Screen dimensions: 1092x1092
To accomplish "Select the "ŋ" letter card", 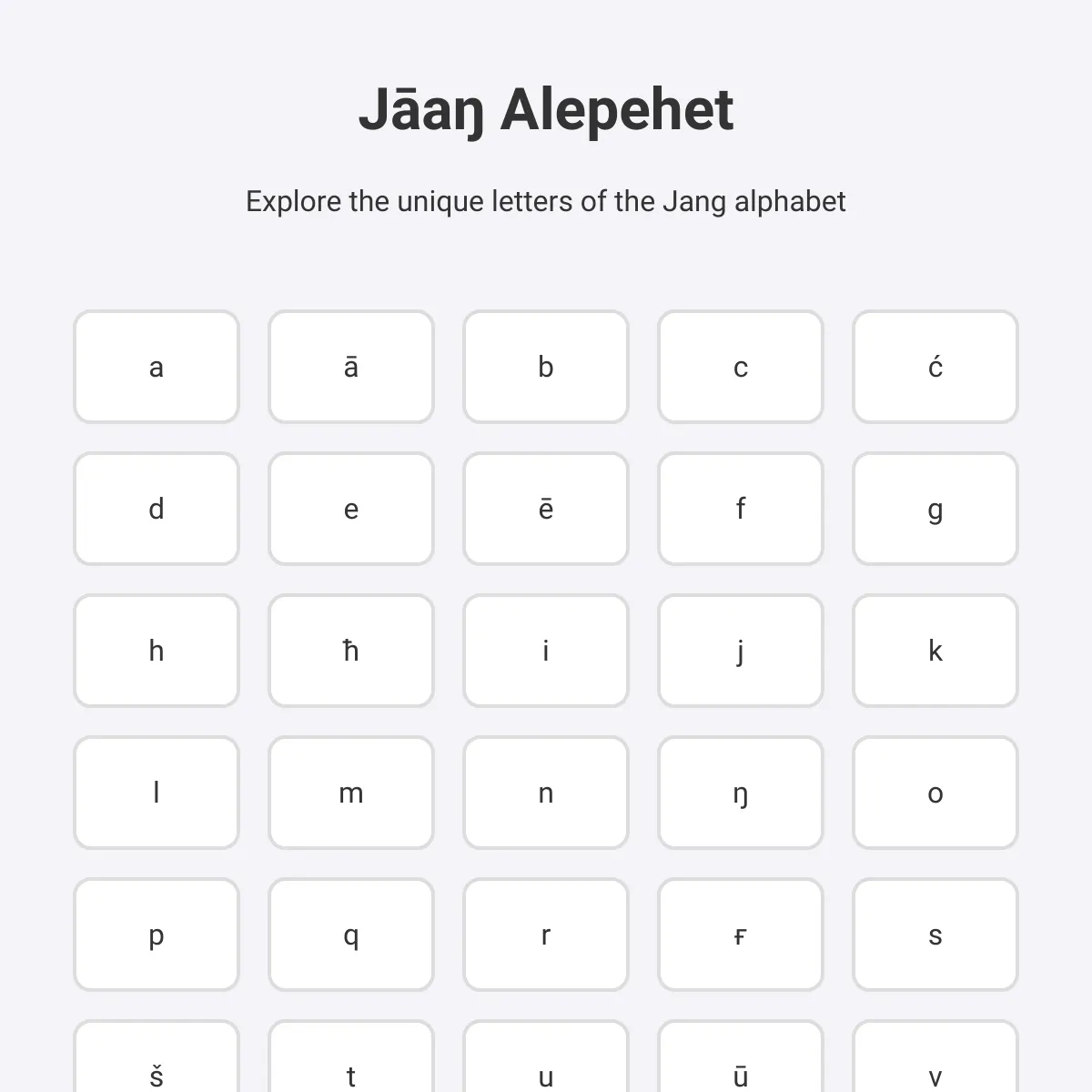I will 741,793.
